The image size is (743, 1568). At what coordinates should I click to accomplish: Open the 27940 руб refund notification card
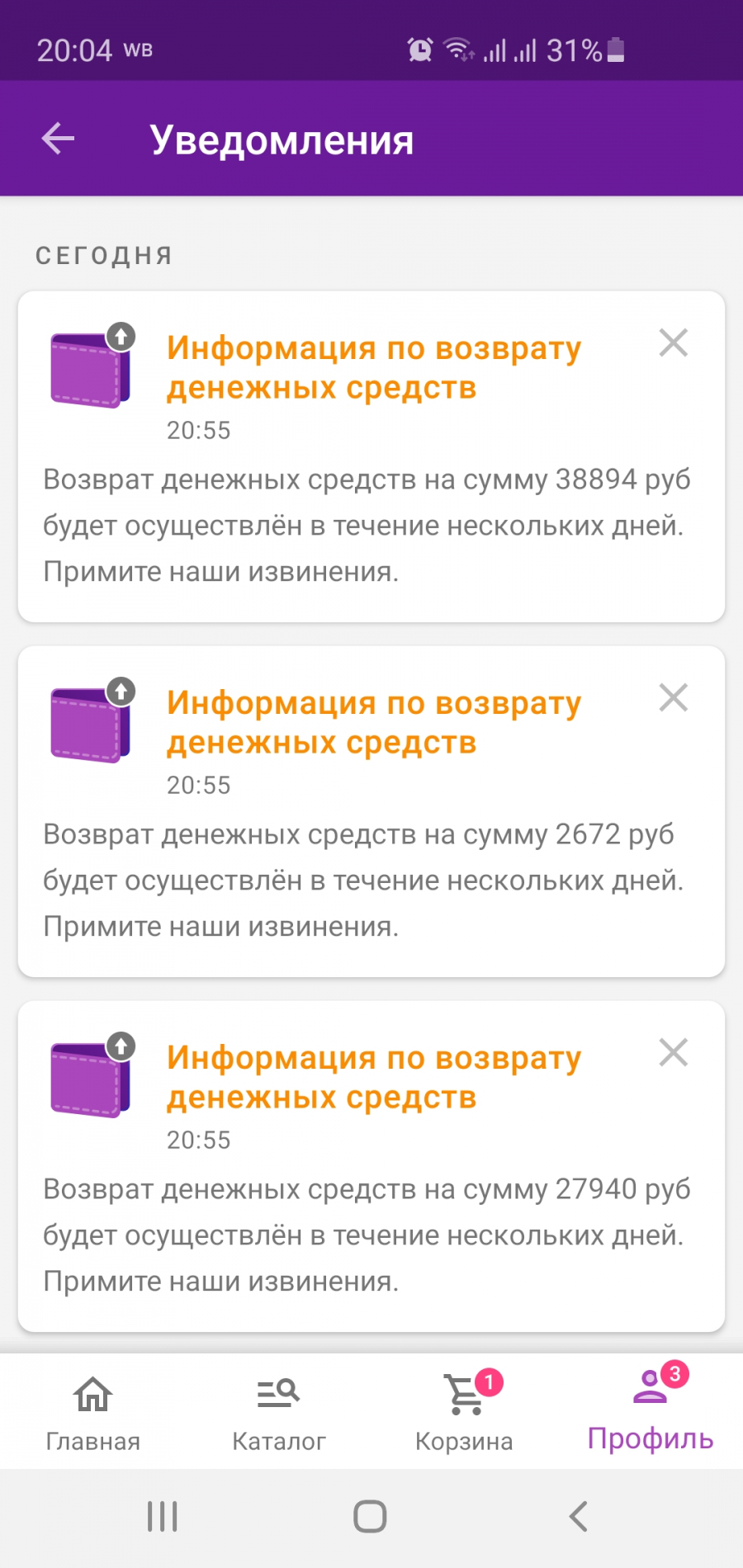pos(371,1166)
